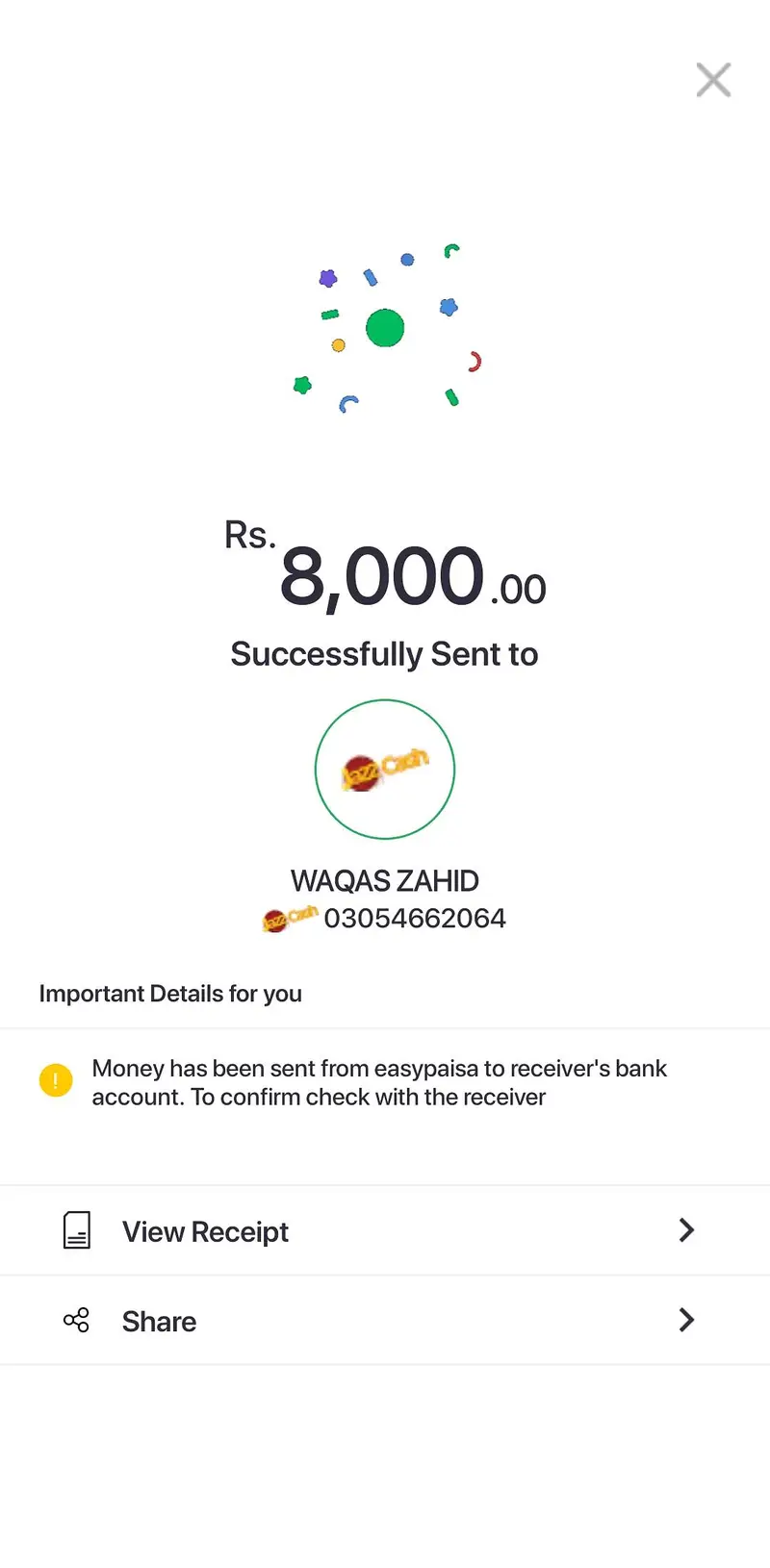Close the payment success screen
This screenshot has width=770, height=1568.
pos(713,80)
